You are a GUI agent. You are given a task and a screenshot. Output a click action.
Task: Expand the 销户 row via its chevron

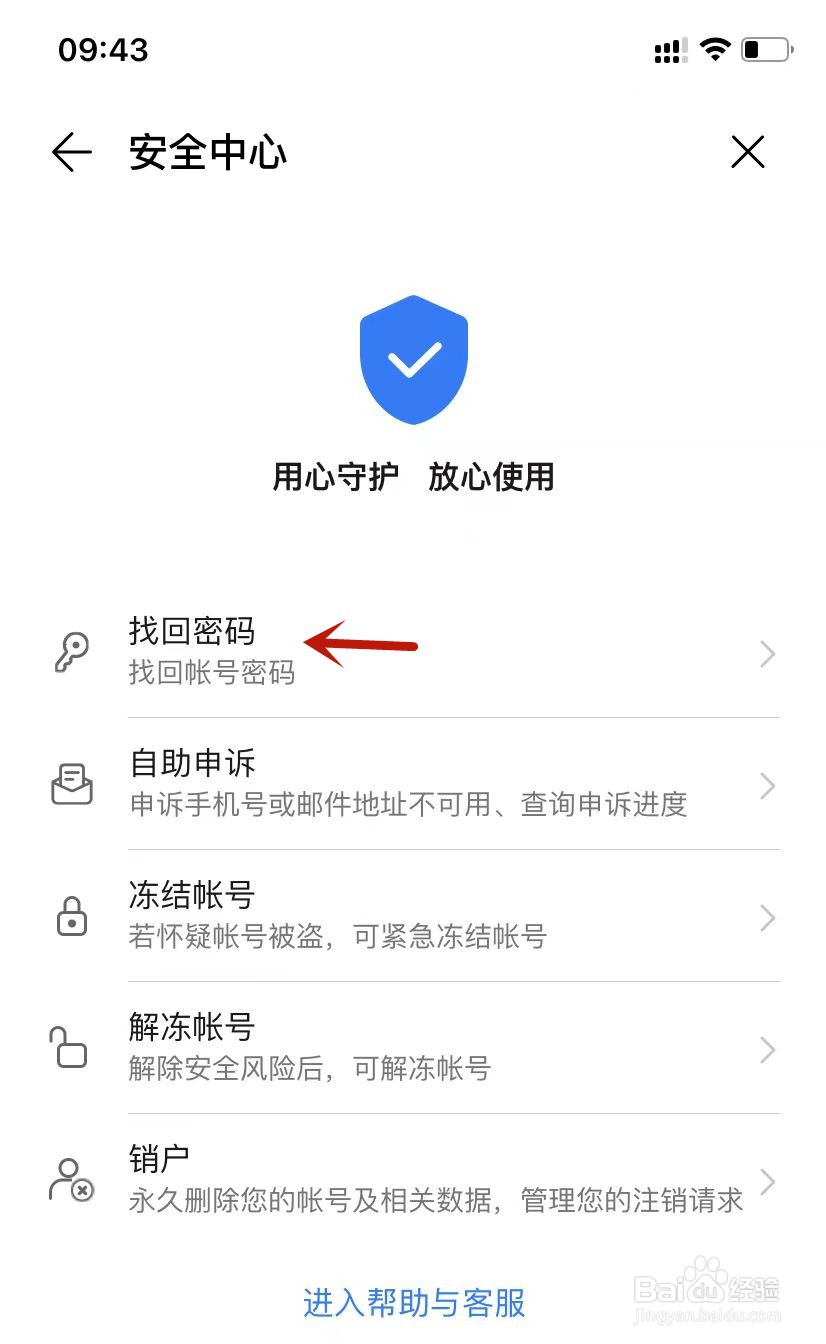point(767,1181)
